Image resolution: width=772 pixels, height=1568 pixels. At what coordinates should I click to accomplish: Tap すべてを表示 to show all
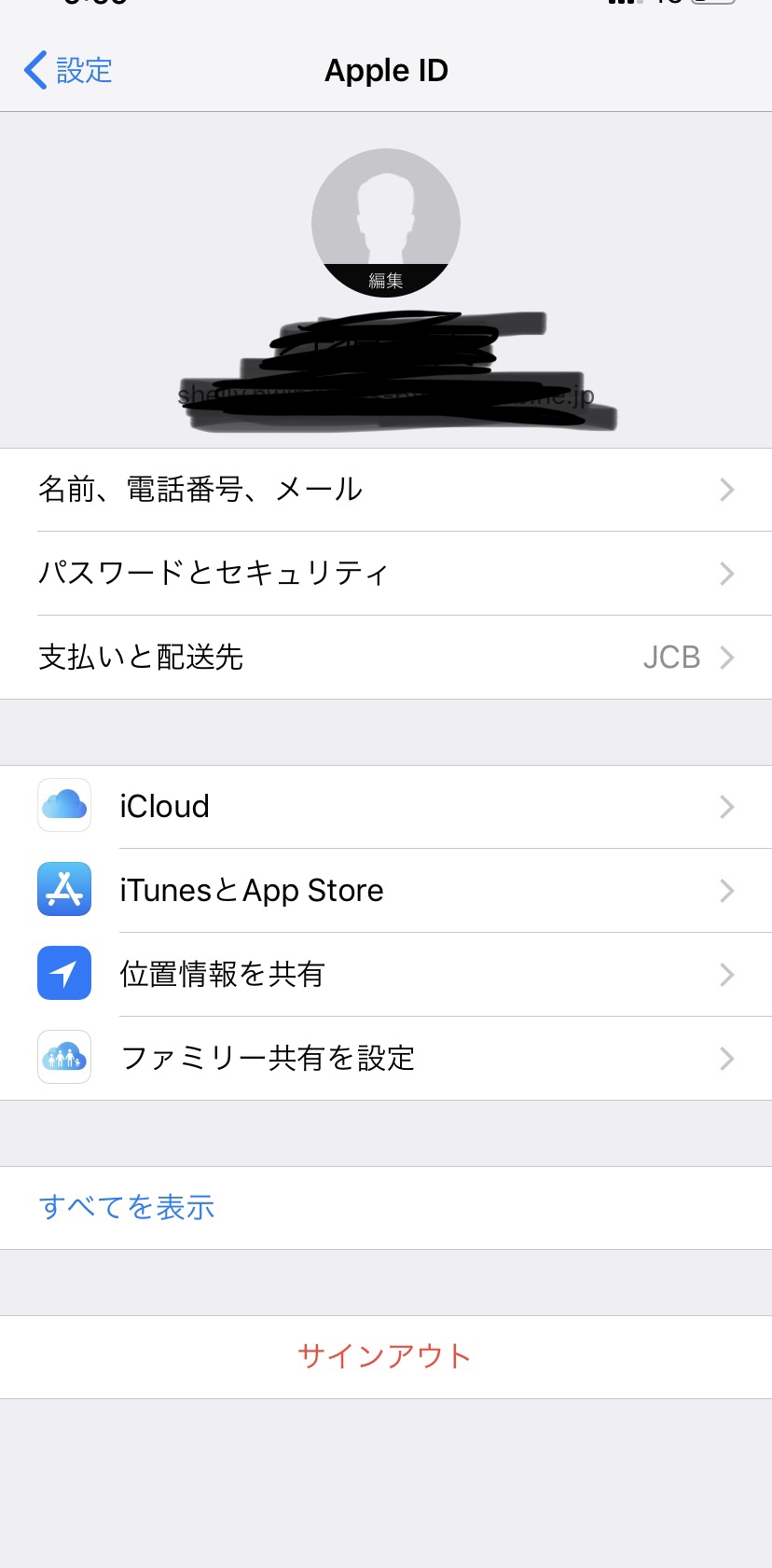pyautogui.click(x=127, y=1207)
